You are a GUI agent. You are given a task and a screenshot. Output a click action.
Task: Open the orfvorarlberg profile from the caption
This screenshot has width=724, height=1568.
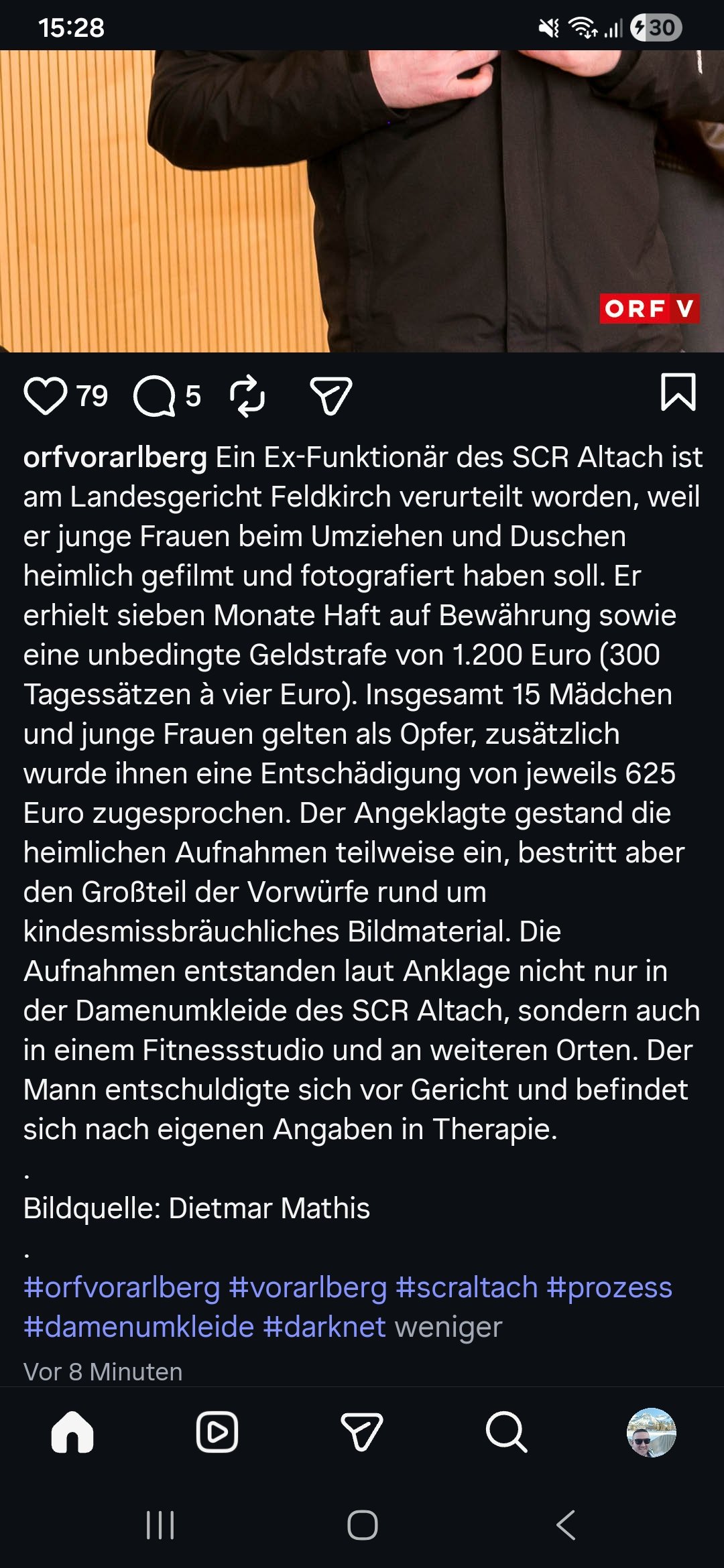coord(115,458)
